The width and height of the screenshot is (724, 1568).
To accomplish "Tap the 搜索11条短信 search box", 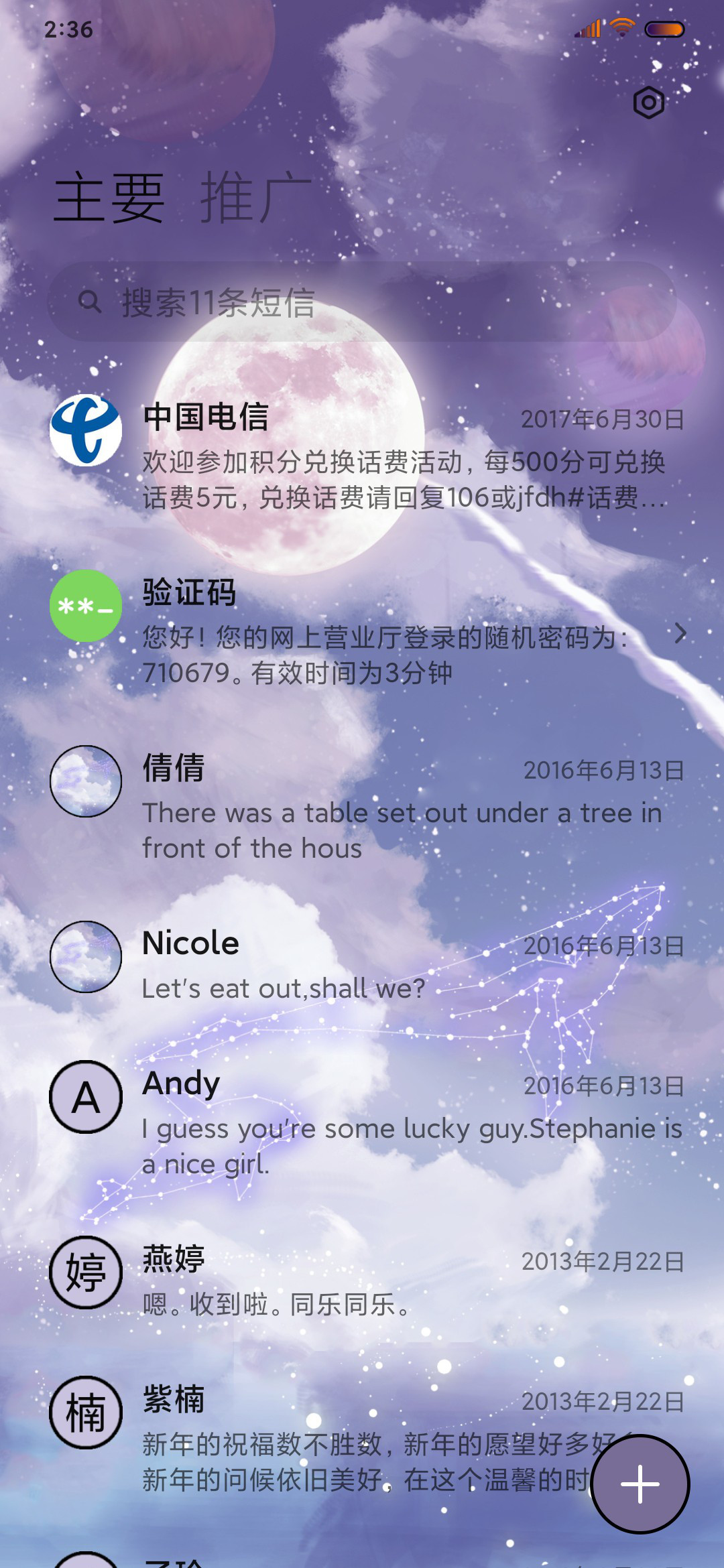I will 362,302.
